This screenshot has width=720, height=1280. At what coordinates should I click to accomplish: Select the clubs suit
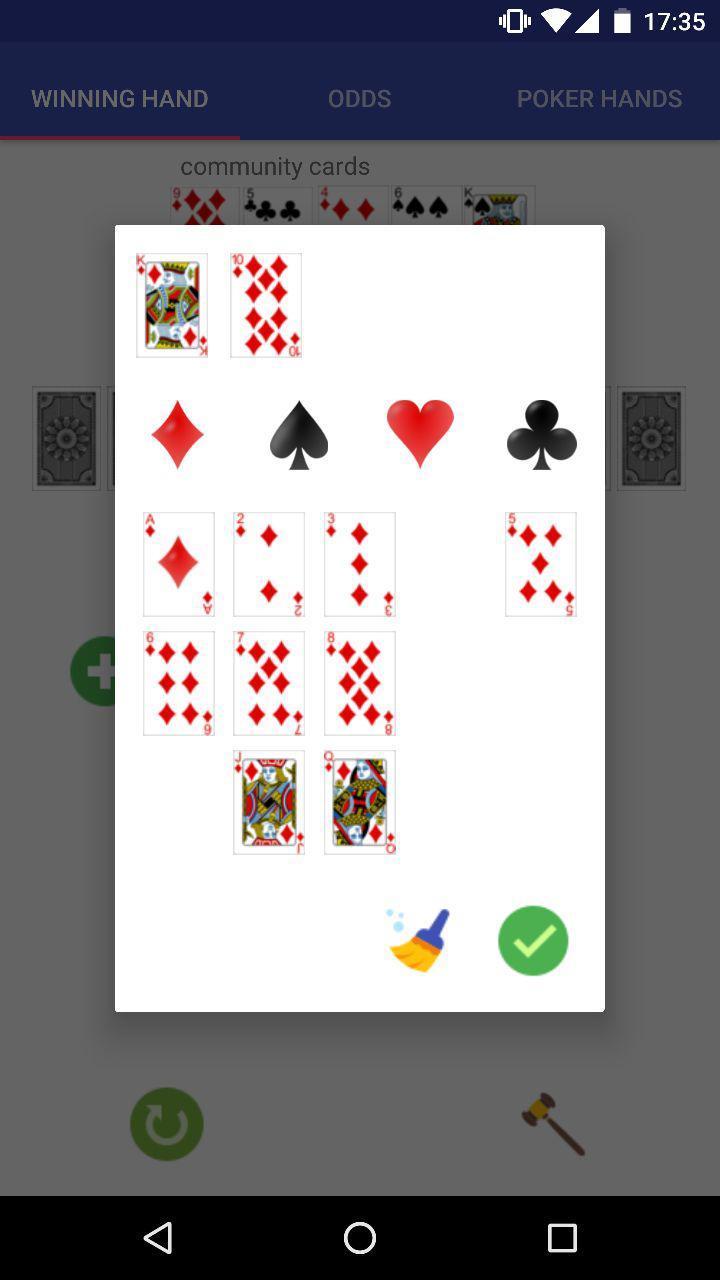(541, 435)
